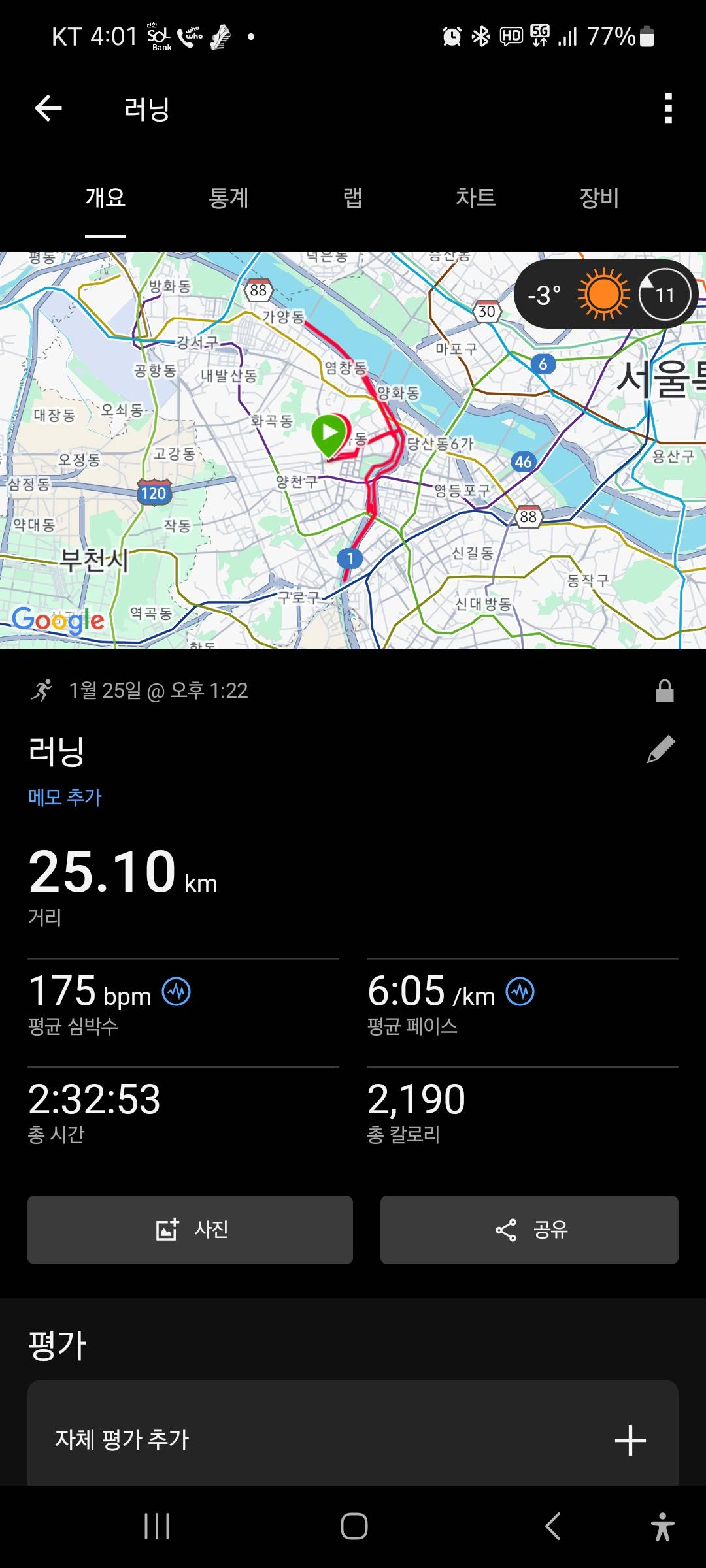
Task: Open pace details via the pace graph icon
Action: [x=518, y=990]
